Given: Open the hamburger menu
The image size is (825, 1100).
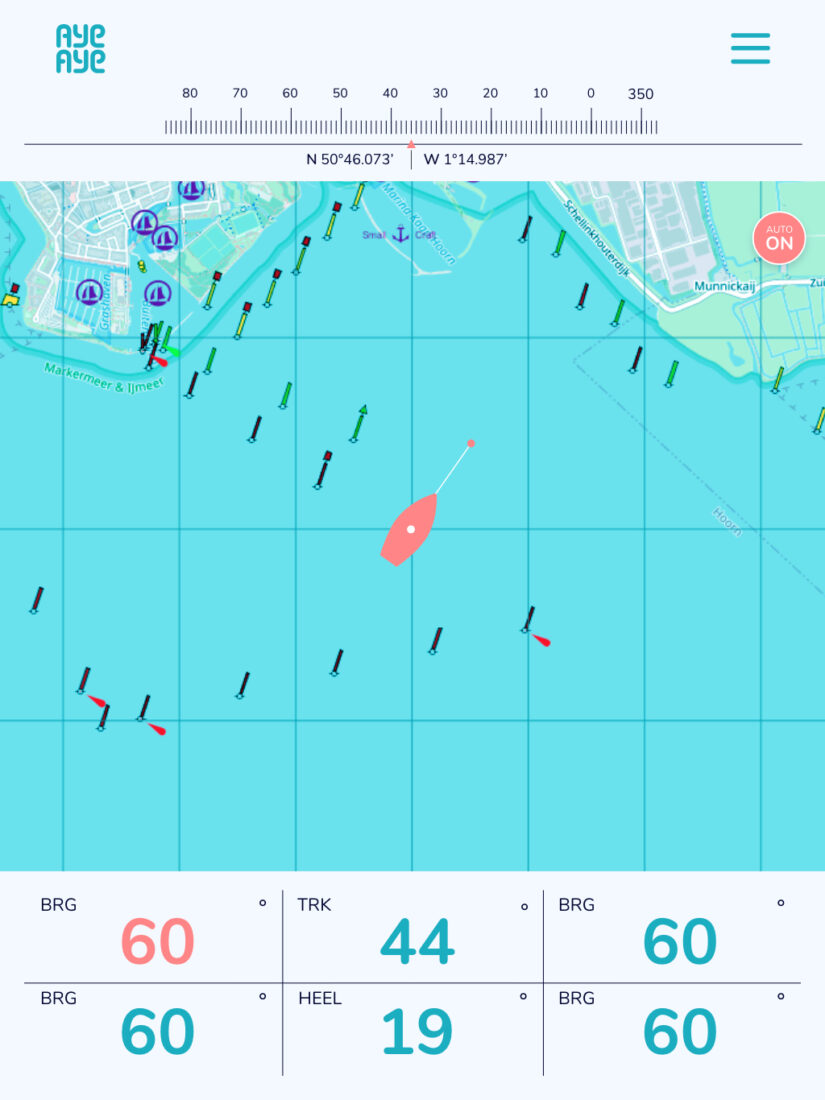Looking at the screenshot, I should (750, 48).
